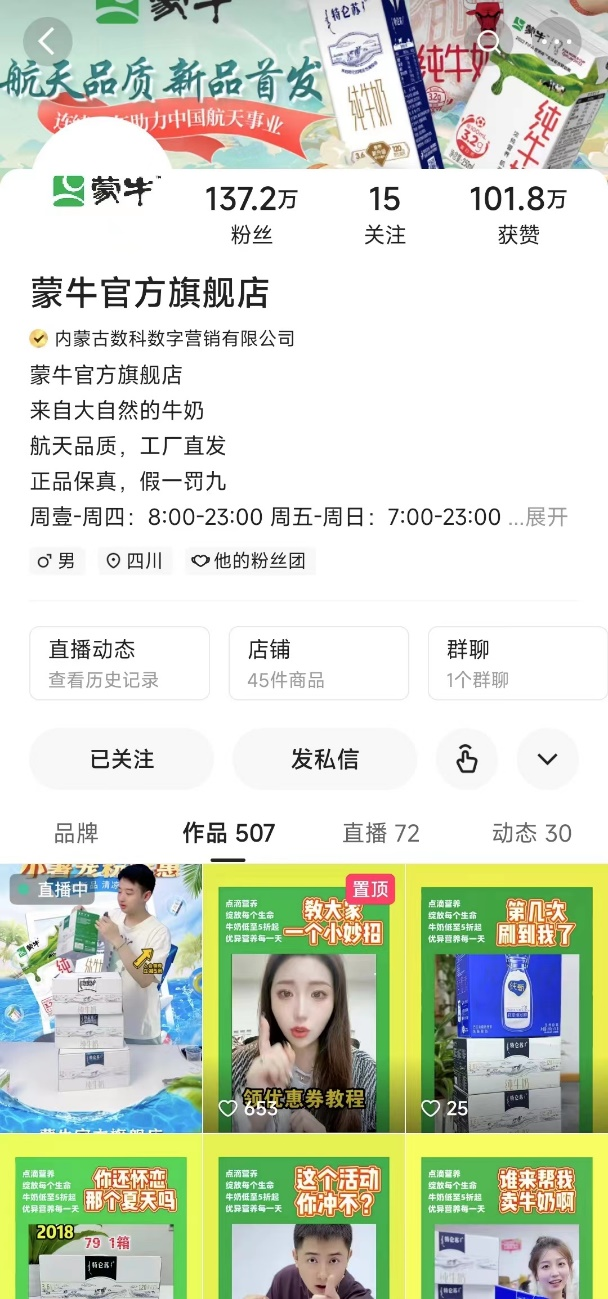The width and height of the screenshot is (608, 1299).
Task: Open the 群聊 group chat card
Action: [516, 663]
